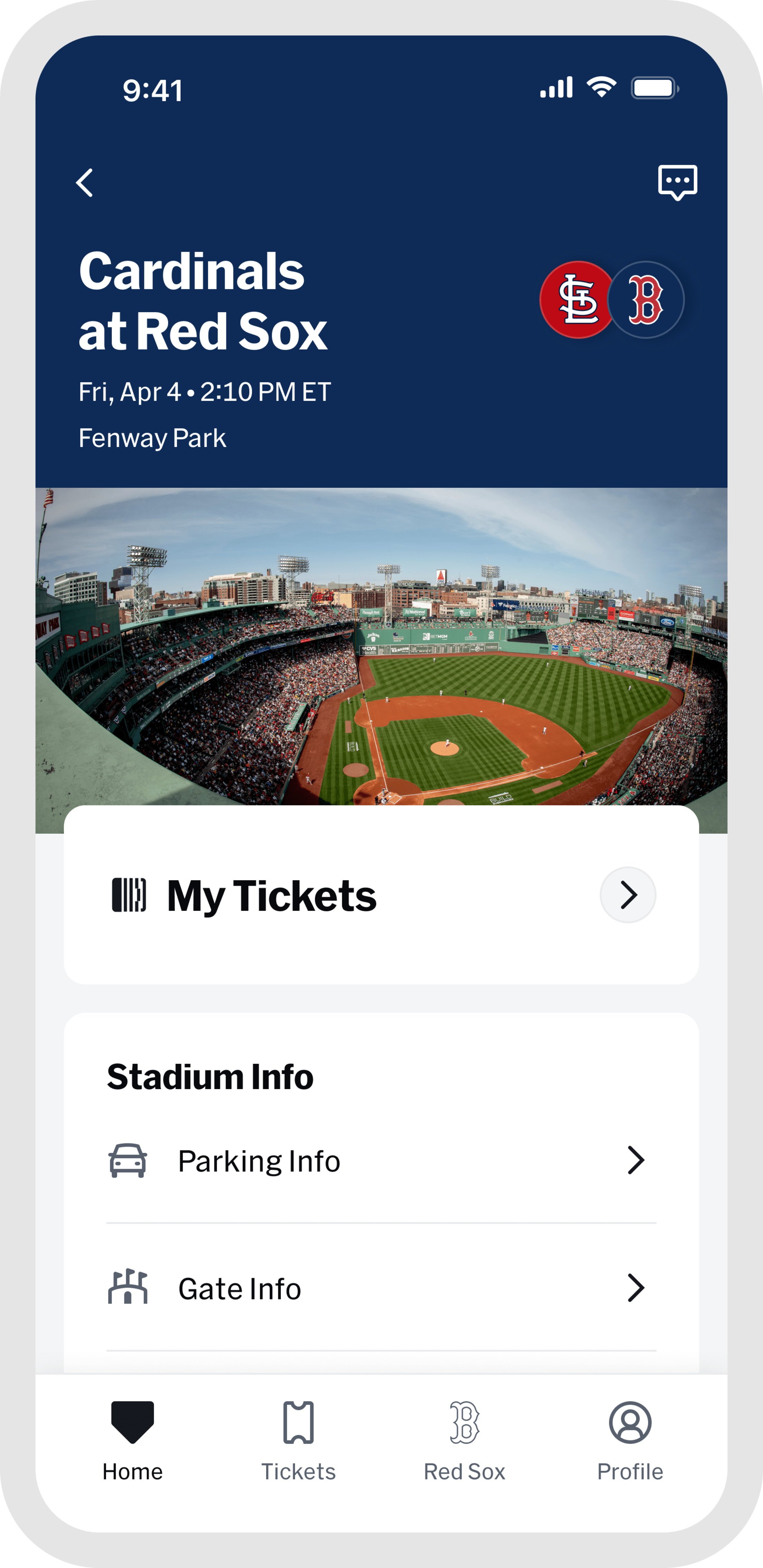Go back using the back arrow
Image resolution: width=763 pixels, height=1568 pixels.
pos(85,183)
